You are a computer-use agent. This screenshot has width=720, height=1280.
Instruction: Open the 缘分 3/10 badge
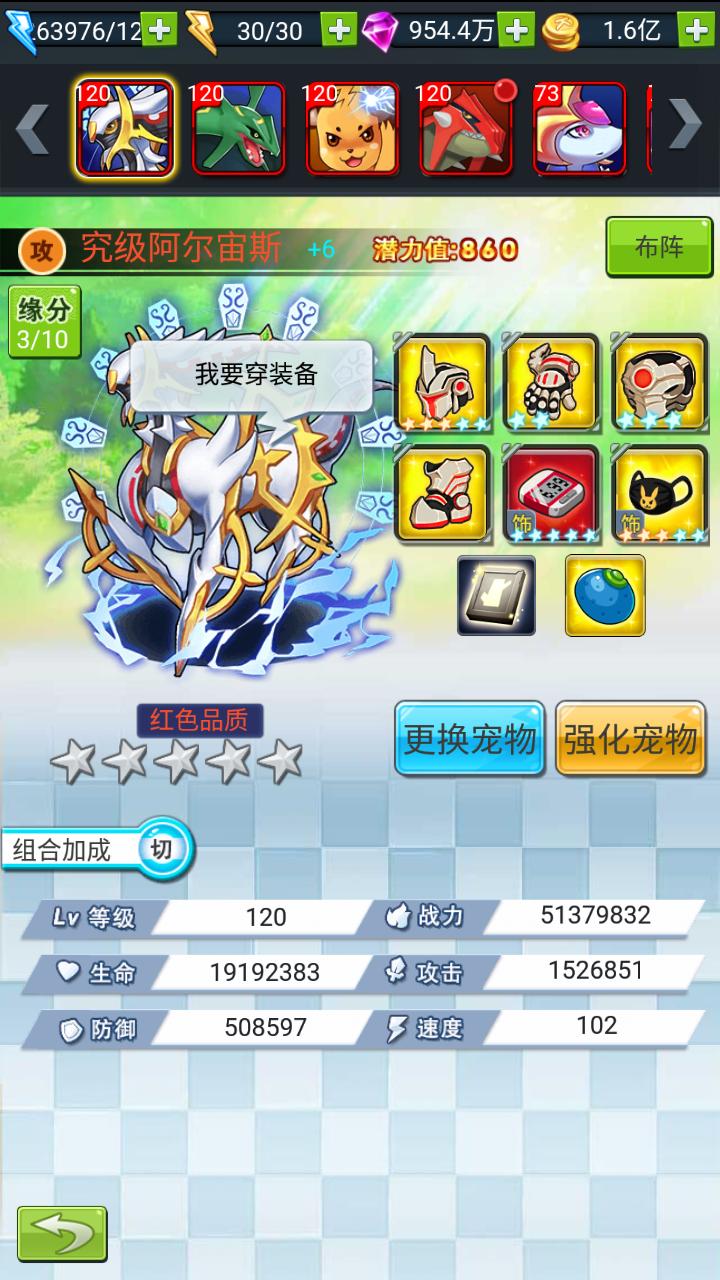click(44, 322)
